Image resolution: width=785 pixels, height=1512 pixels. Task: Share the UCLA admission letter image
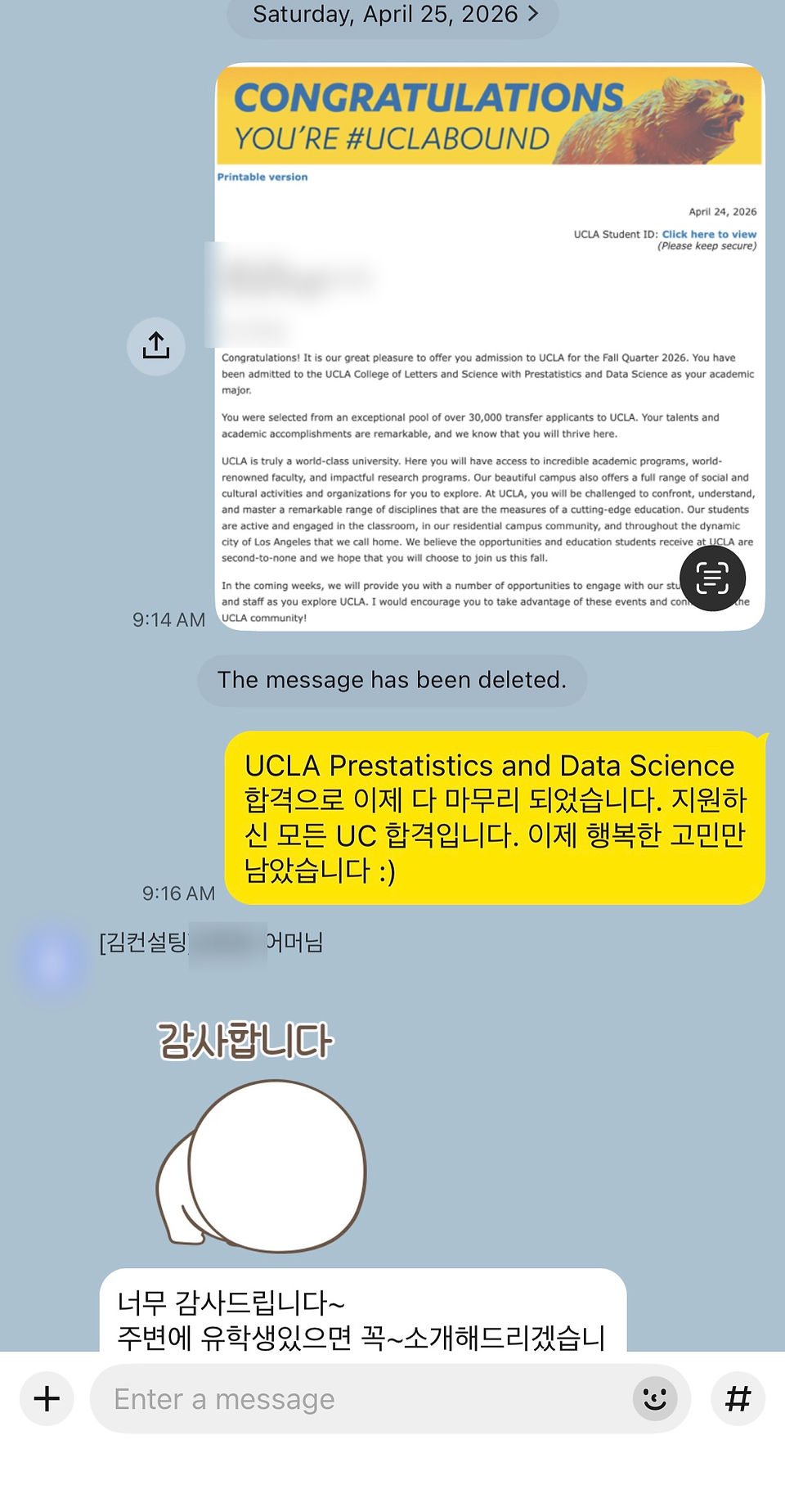(156, 346)
